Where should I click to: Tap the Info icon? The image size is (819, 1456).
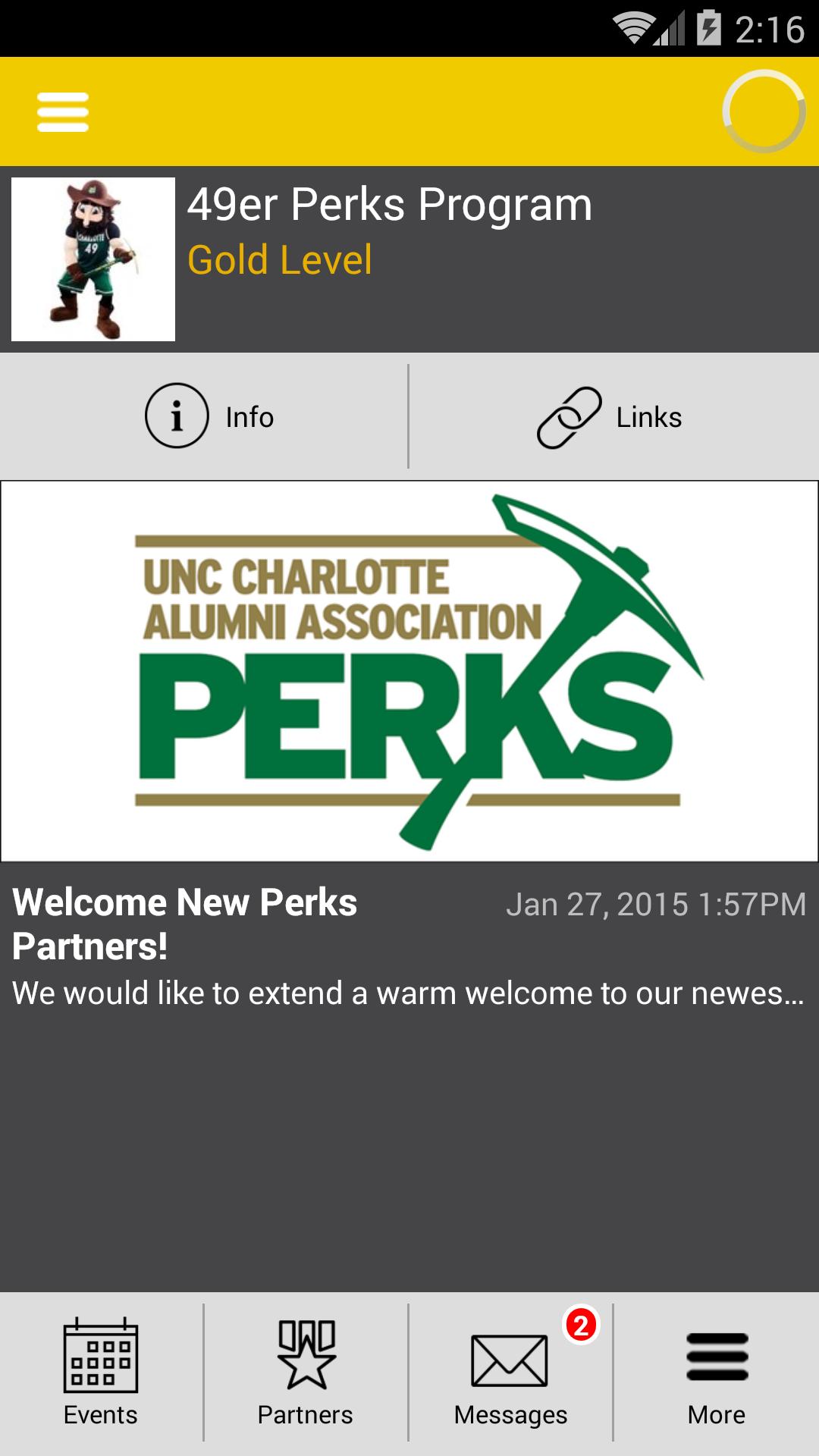(x=176, y=416)
